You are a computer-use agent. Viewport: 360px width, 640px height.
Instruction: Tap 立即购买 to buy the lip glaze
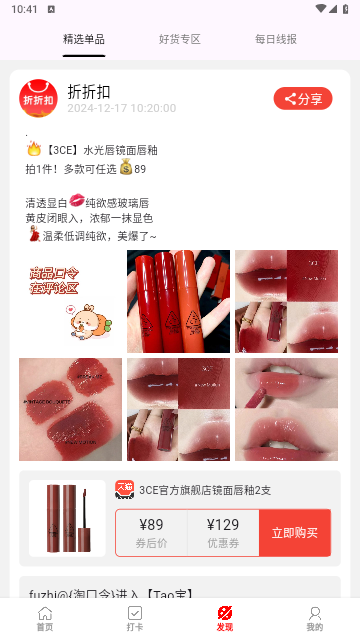click(295, 533)
